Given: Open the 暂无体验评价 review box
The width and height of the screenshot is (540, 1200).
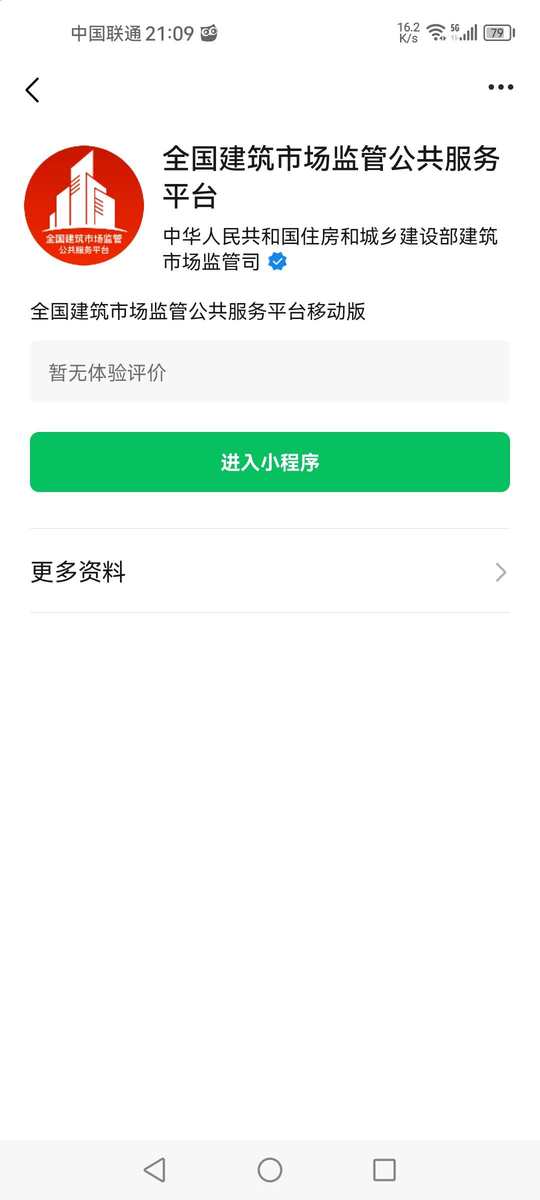Looking at the screenshot, I should [270, 372].
